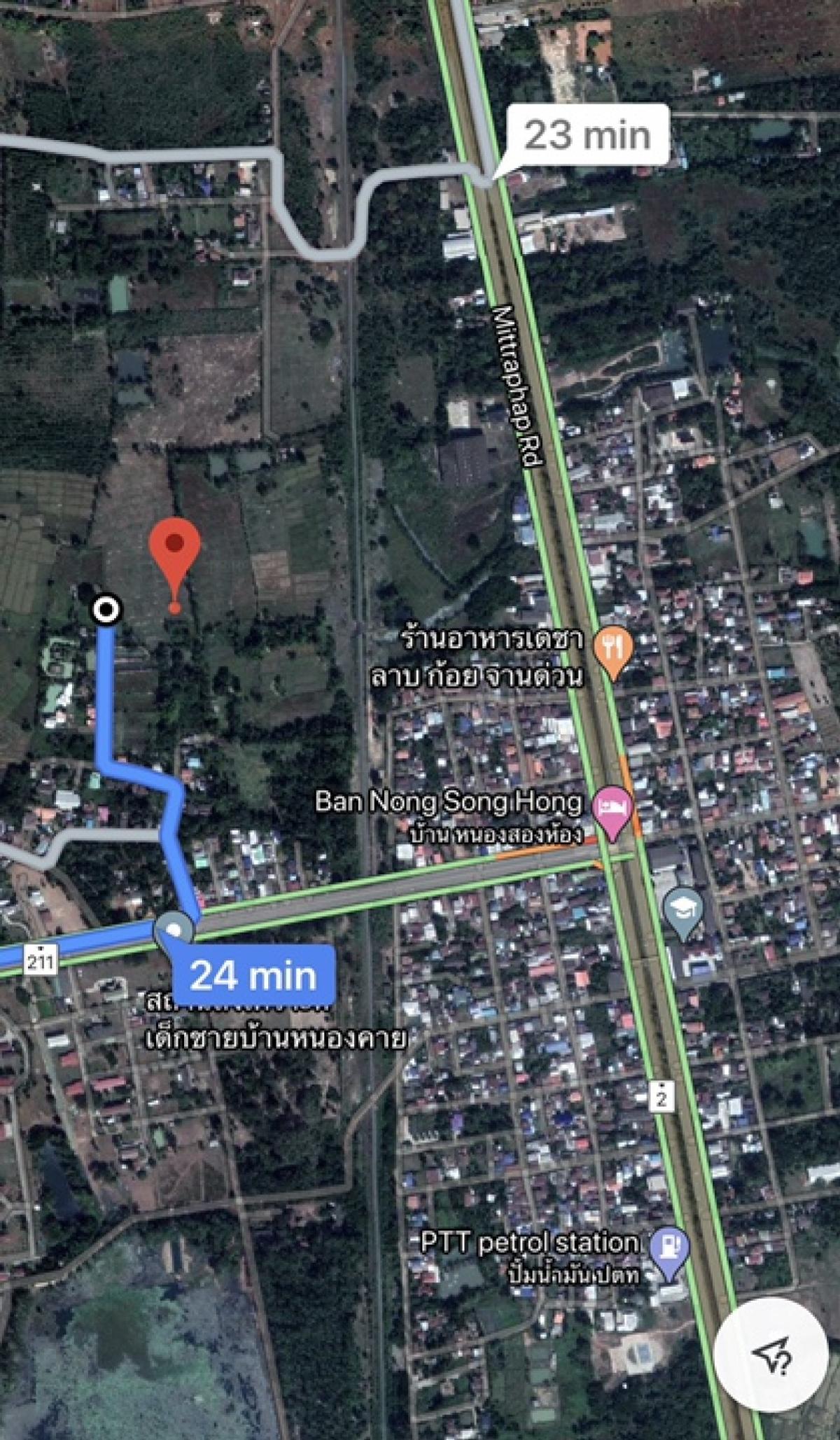Select the 23 min alternate route

point(587,135)
